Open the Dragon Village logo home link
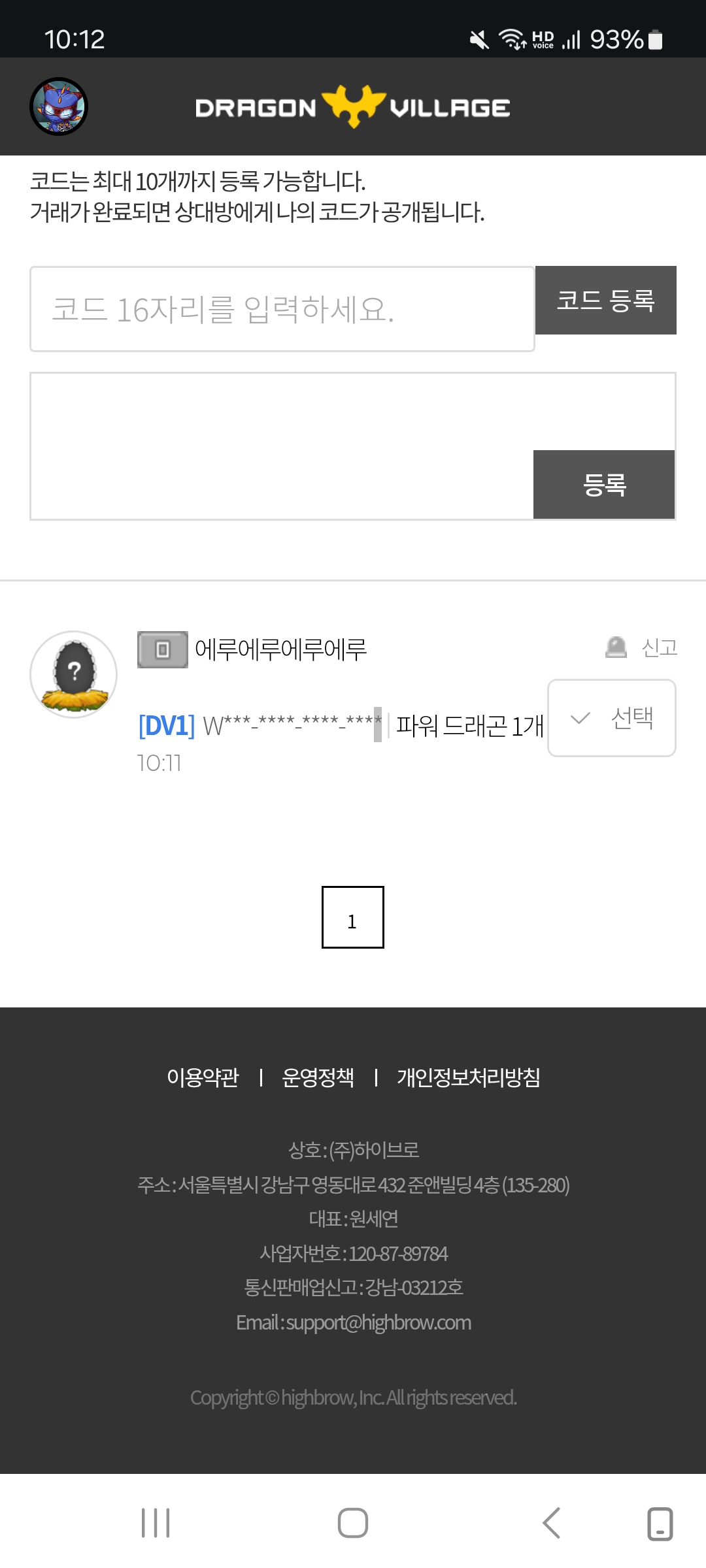 pyautogui.click(x=353, y=107)
